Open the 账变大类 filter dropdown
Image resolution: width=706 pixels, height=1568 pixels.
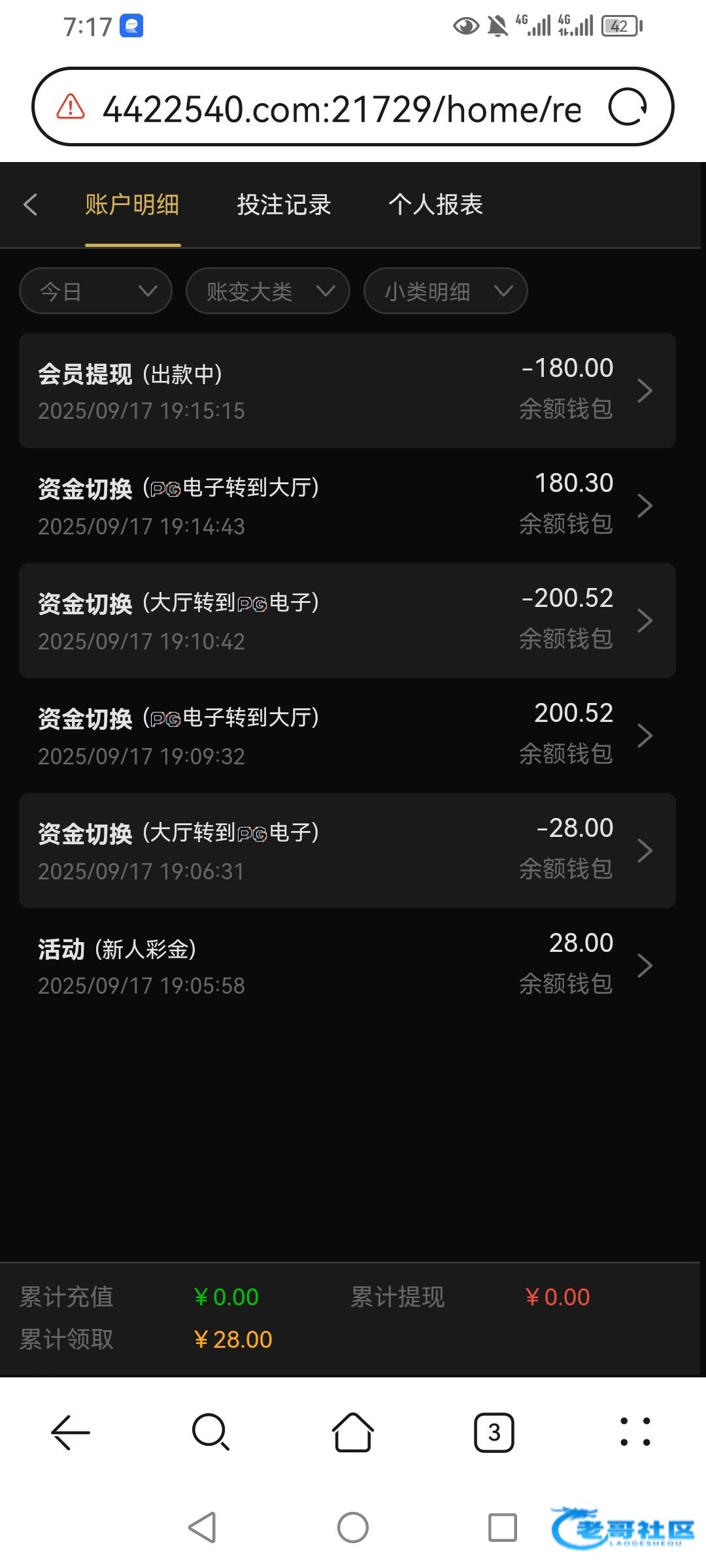[268, 291]
